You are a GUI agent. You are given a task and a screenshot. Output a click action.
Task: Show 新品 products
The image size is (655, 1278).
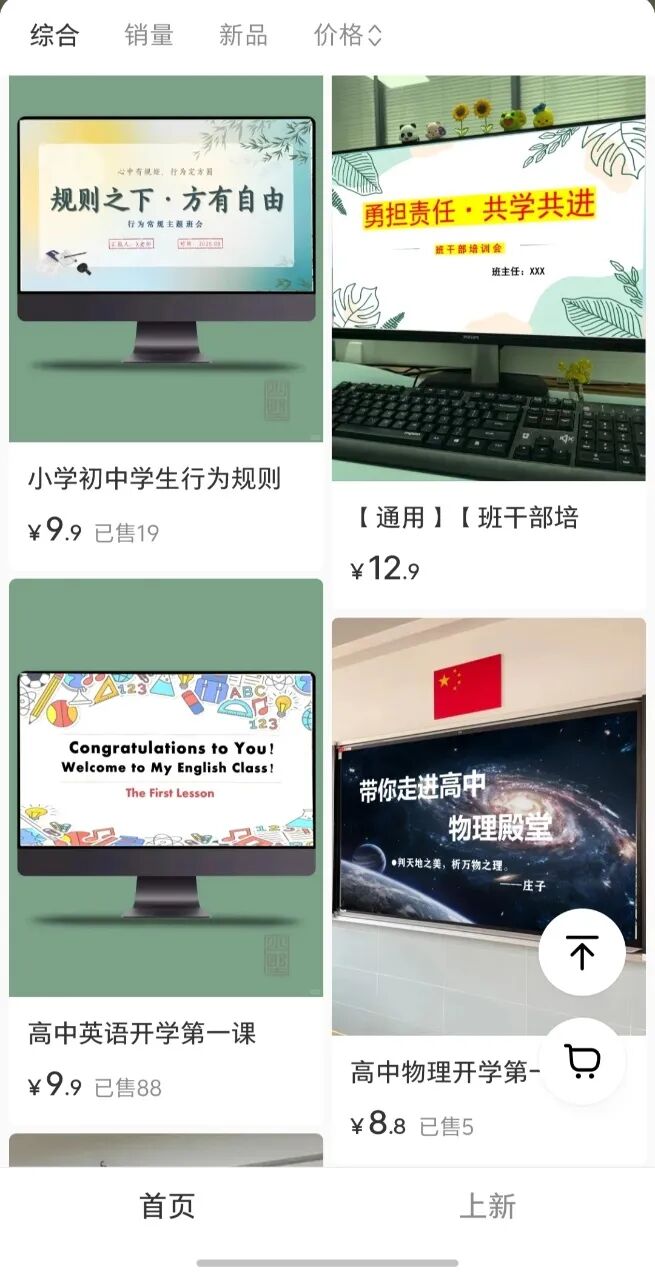[x=243, y=36]
